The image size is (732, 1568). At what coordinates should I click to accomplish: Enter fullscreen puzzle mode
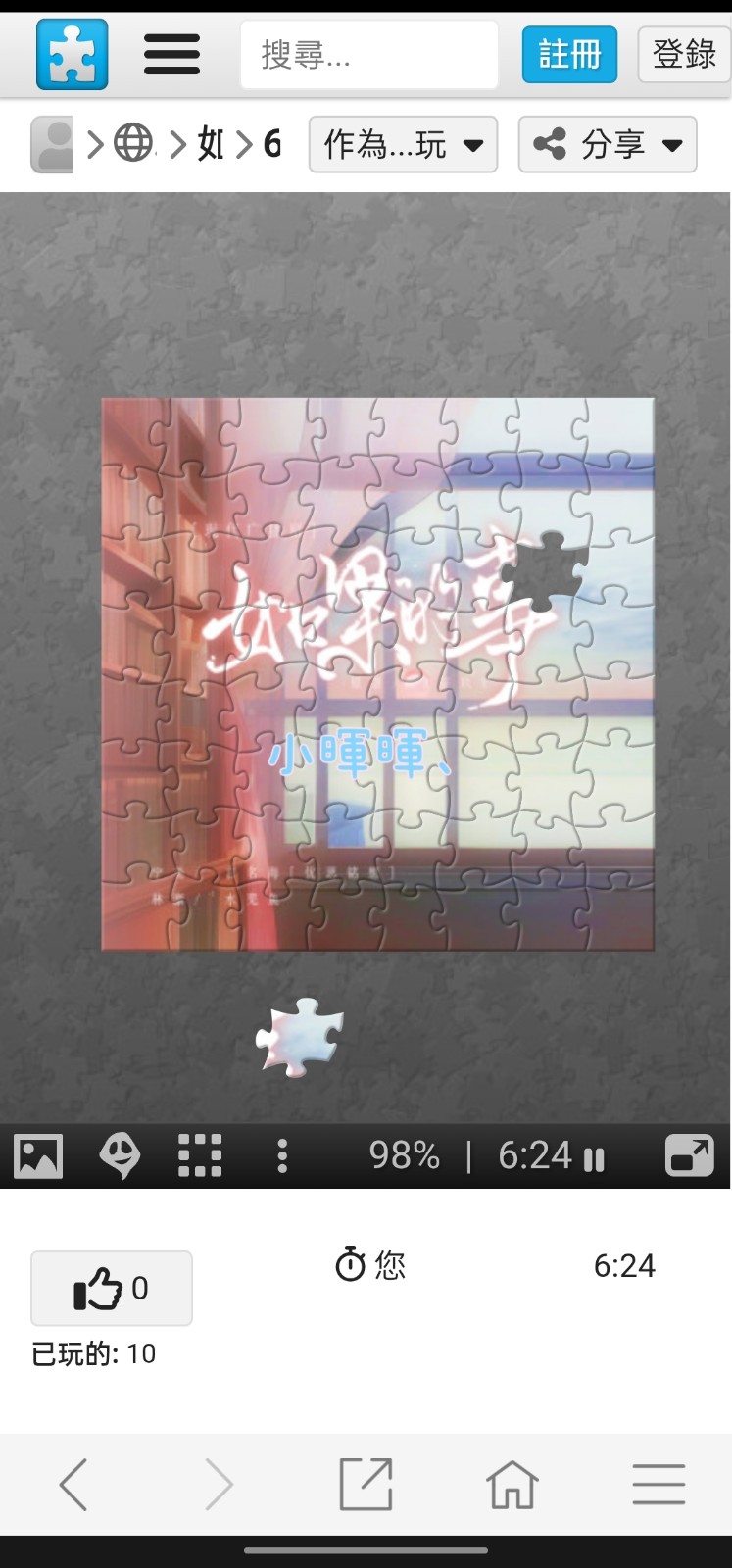pos(690,1155)
